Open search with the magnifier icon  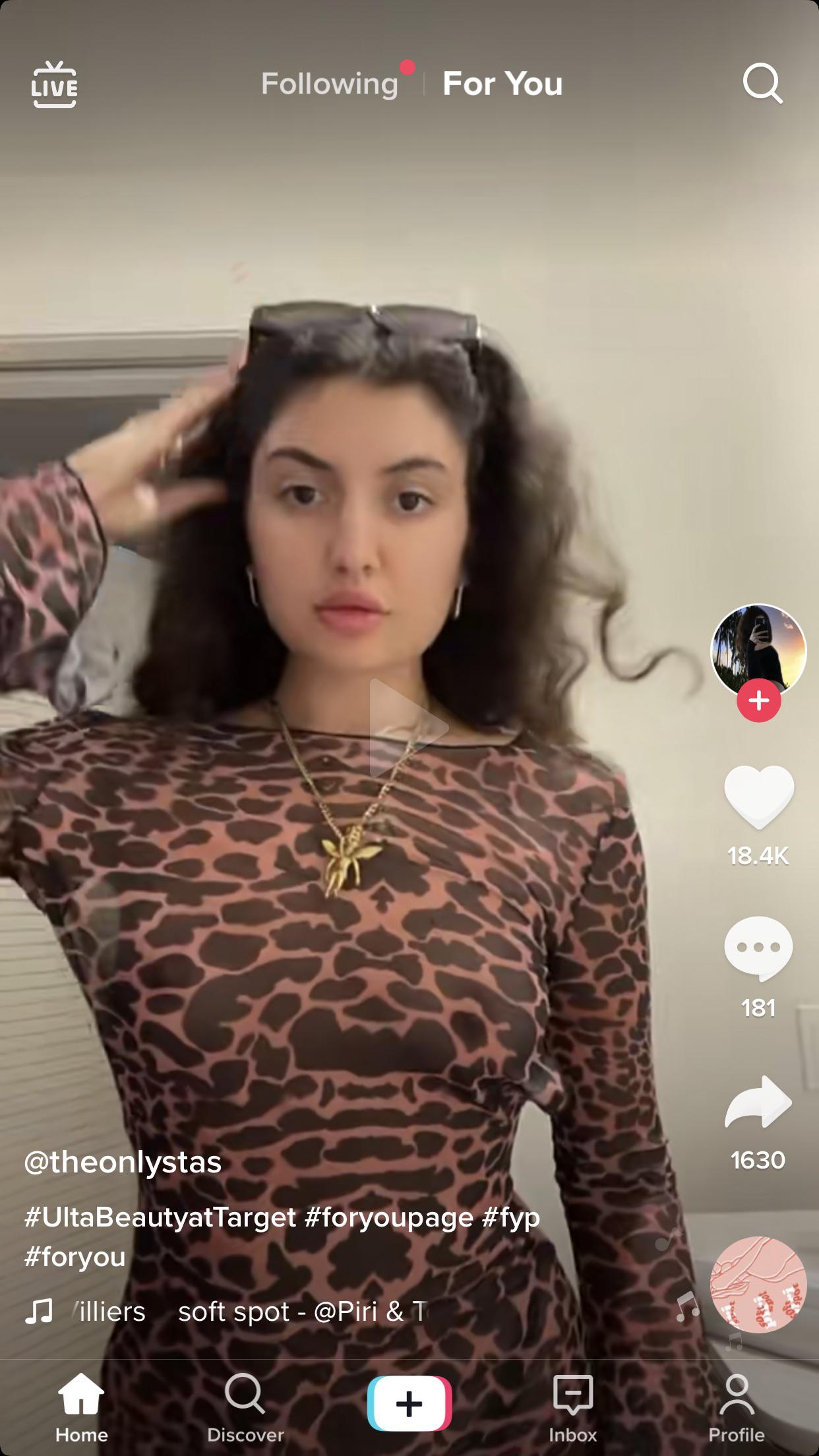[762, 84]
